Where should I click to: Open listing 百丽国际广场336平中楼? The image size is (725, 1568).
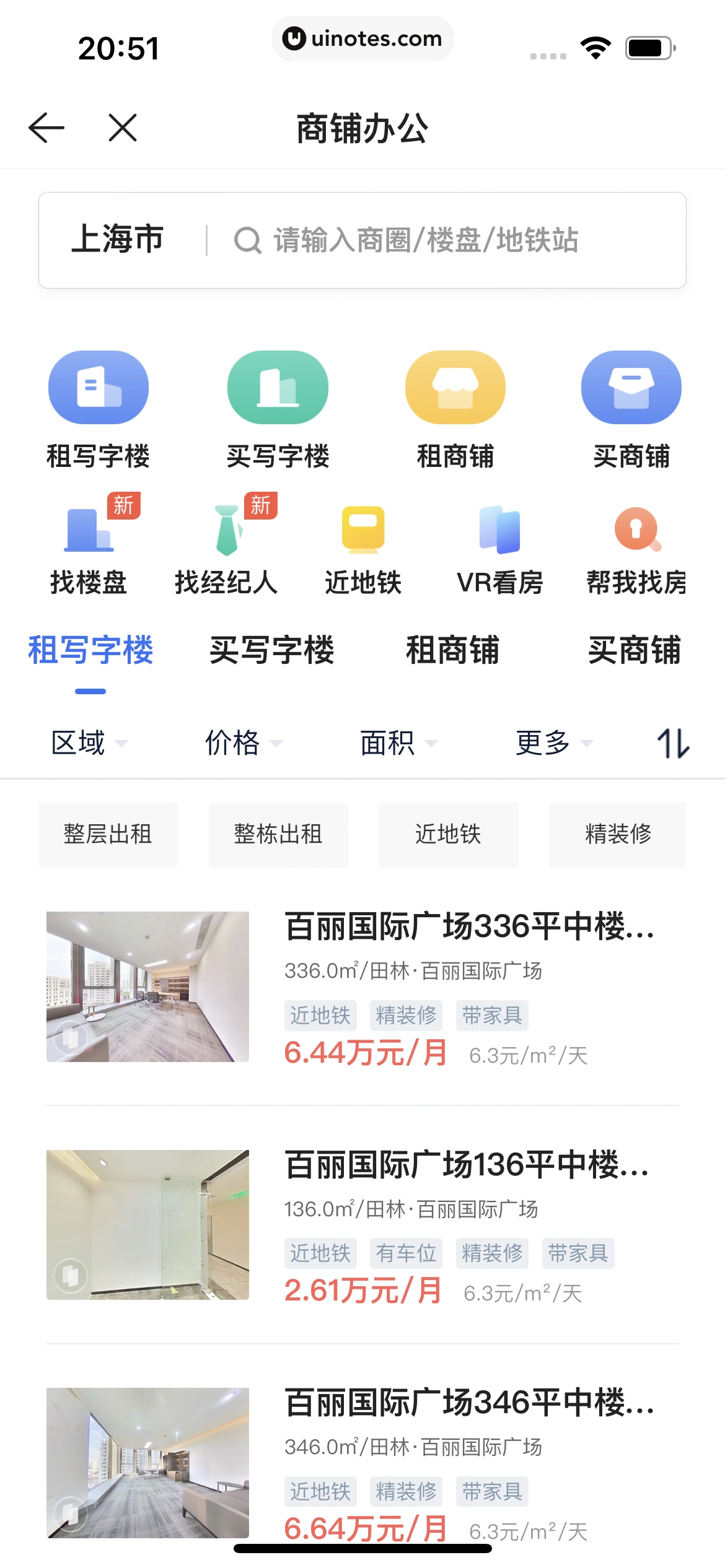(469, 927)
